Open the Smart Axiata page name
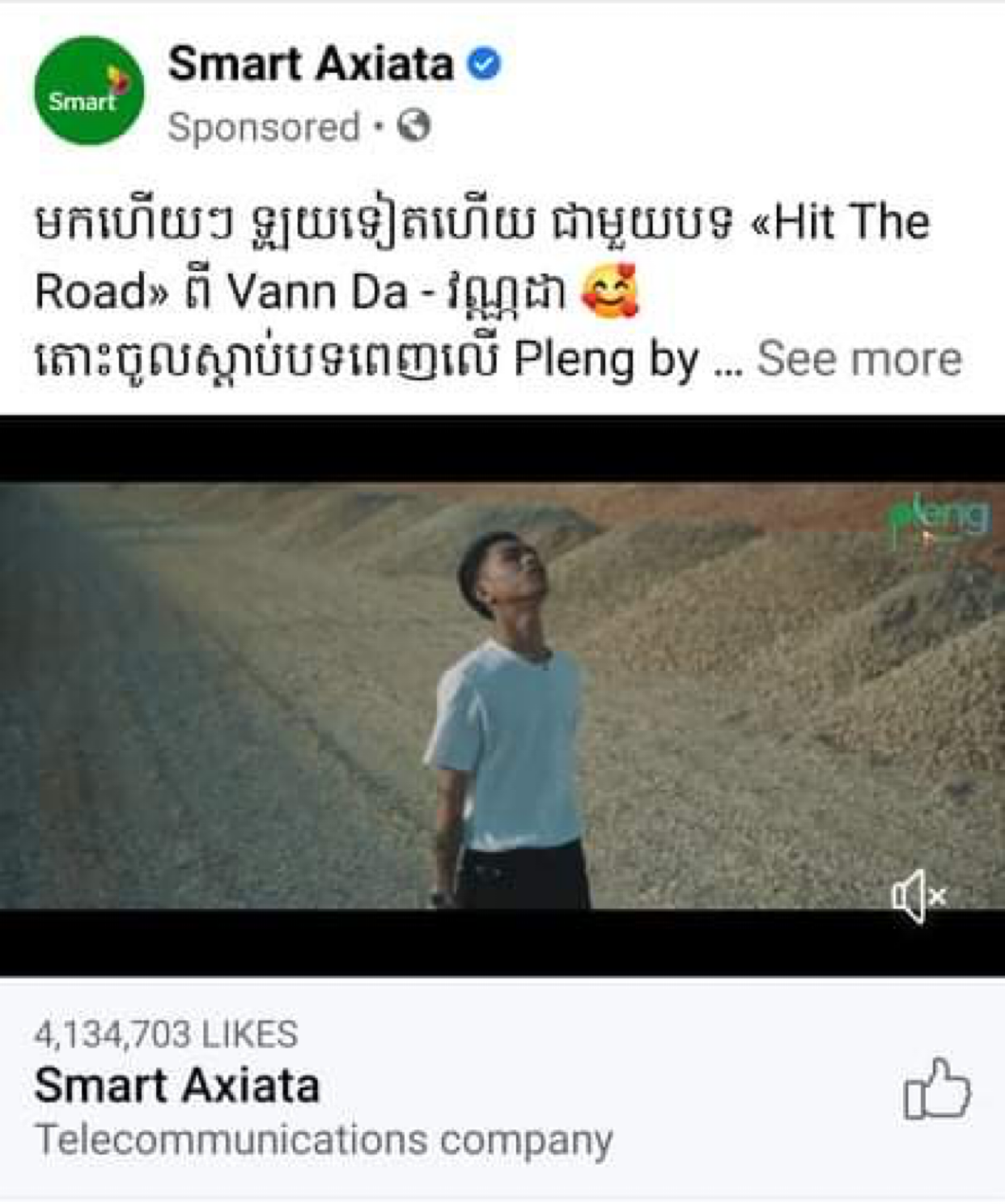This screenshot has width=1005, height=1204. coord(311,64)
